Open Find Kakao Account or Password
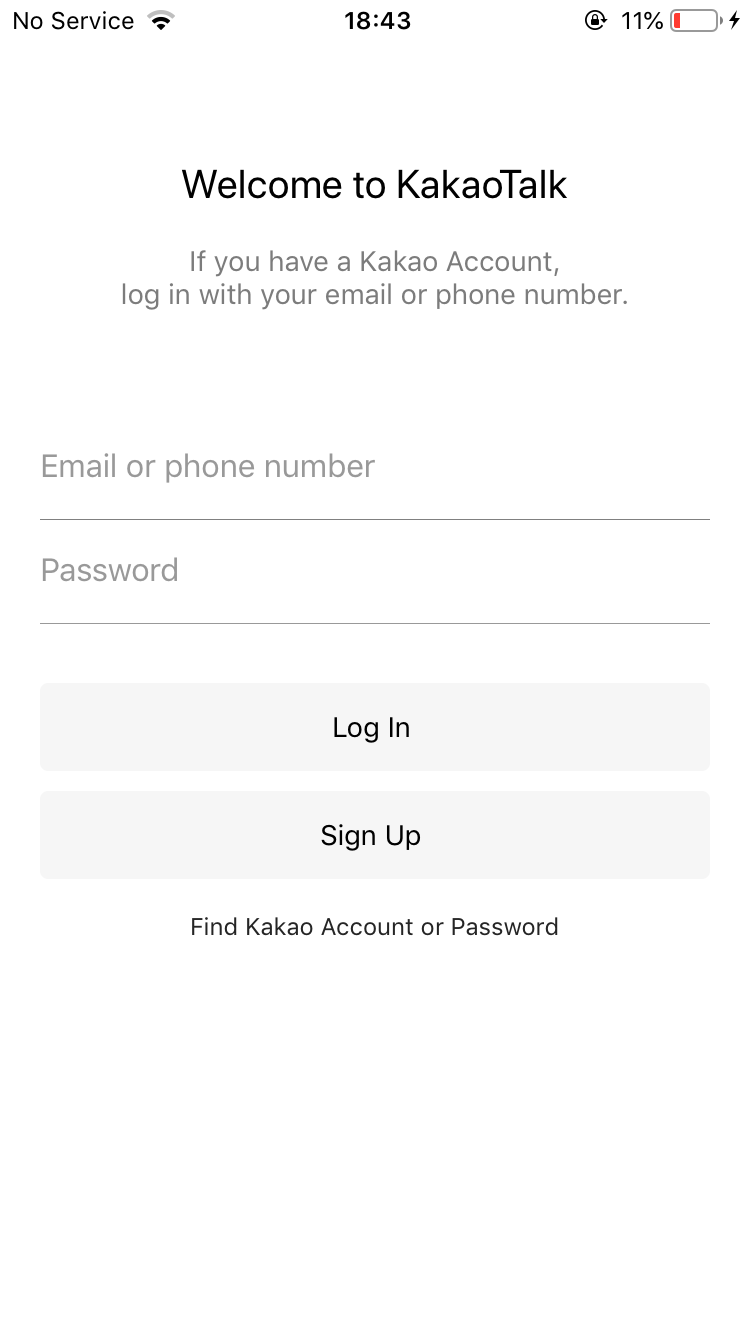 pos(374,926)
